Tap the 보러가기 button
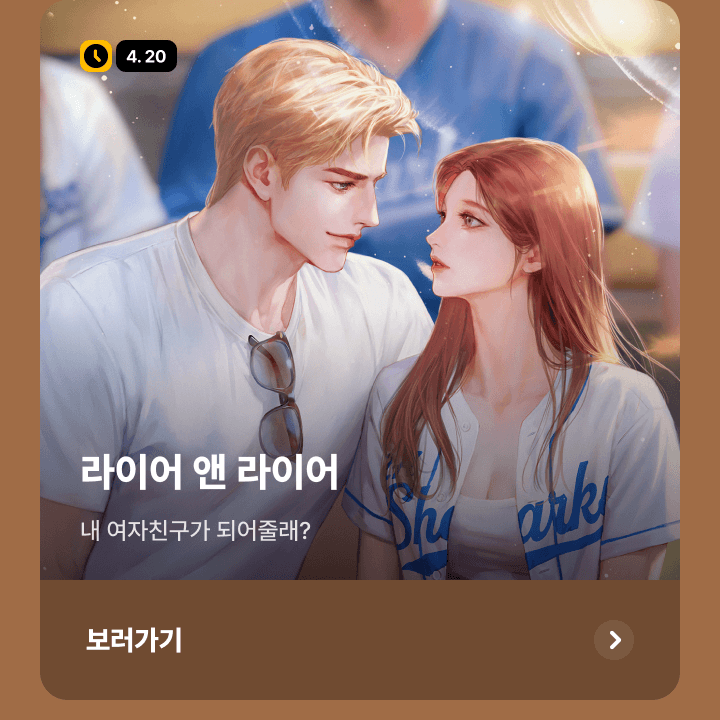Image resolution: width=720 pixels, height=720 pixels. coord(360,640)
